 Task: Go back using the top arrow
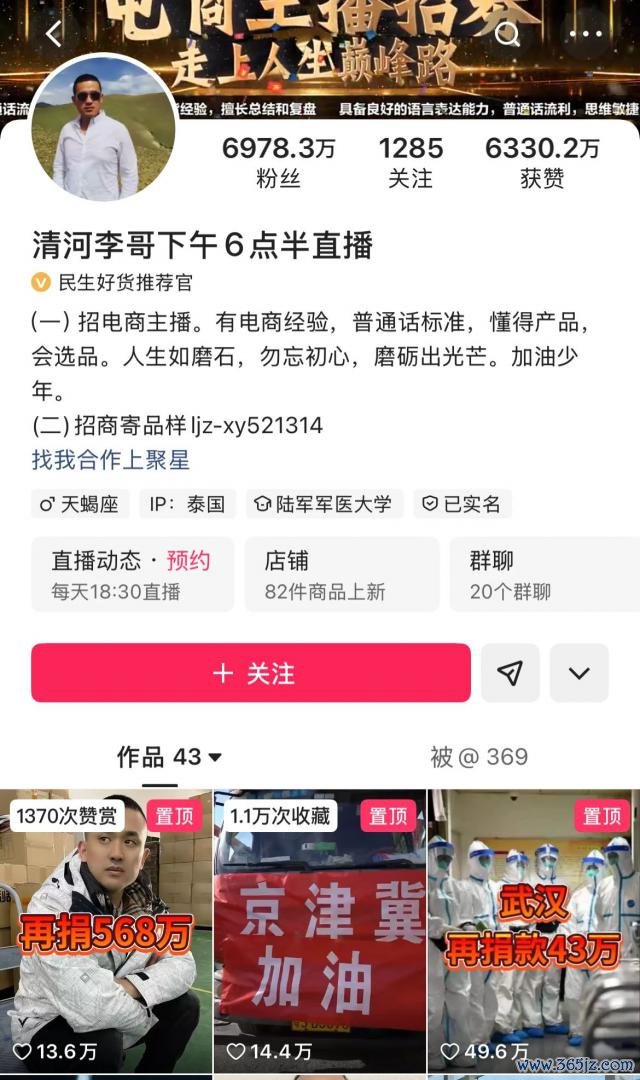tap(54, 35)
